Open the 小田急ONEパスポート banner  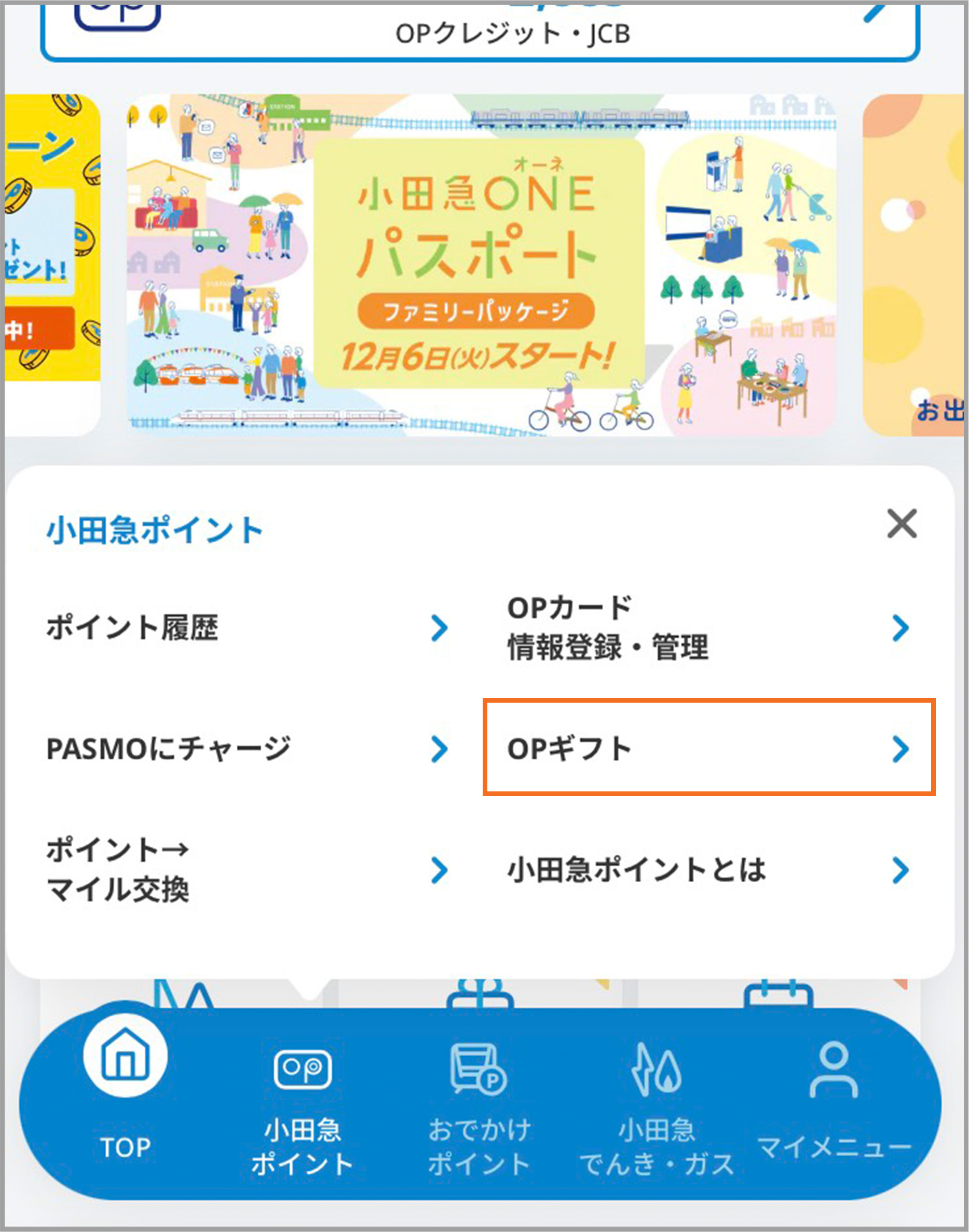click(481, 264)
